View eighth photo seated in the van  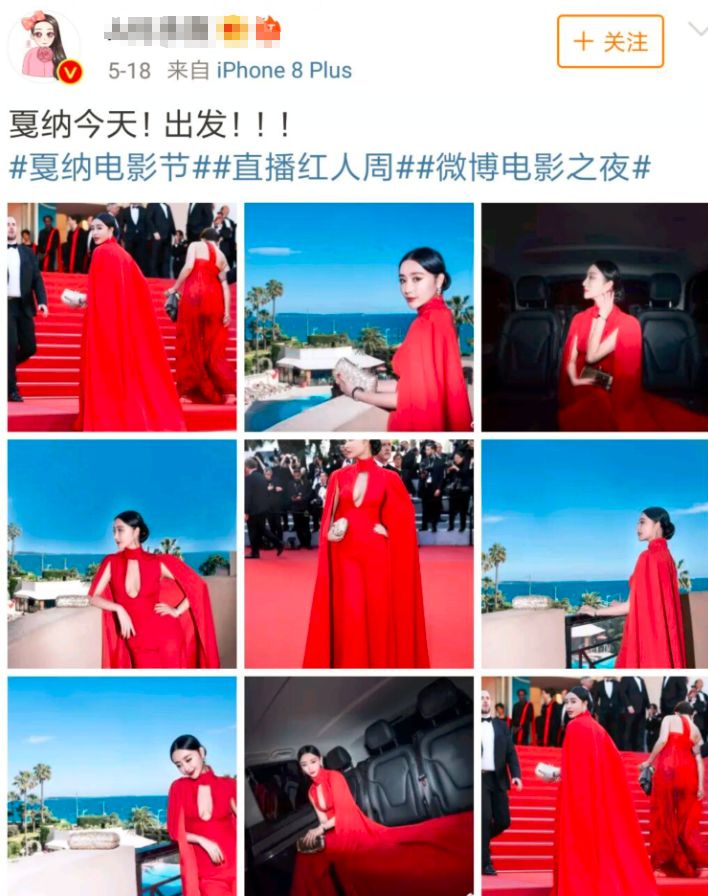[x=359, y=786]
